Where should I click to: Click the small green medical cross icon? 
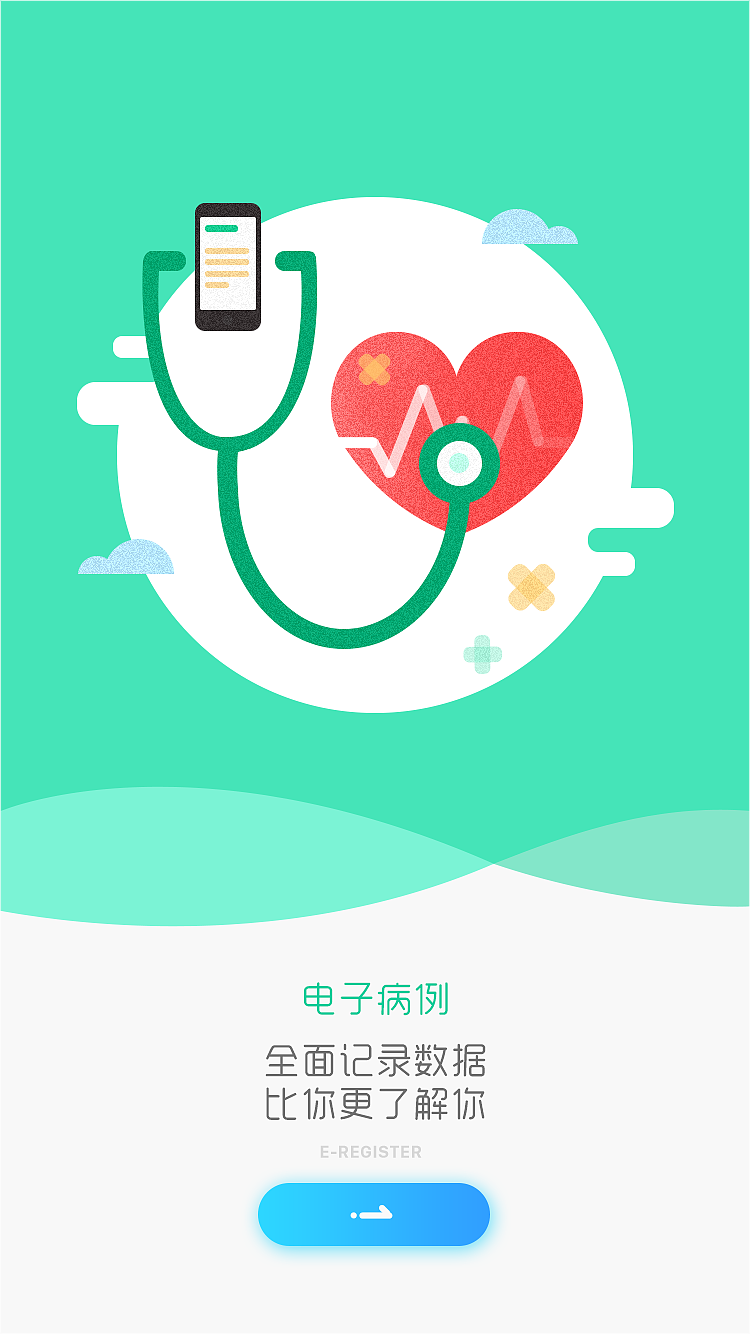coord(483,655)
